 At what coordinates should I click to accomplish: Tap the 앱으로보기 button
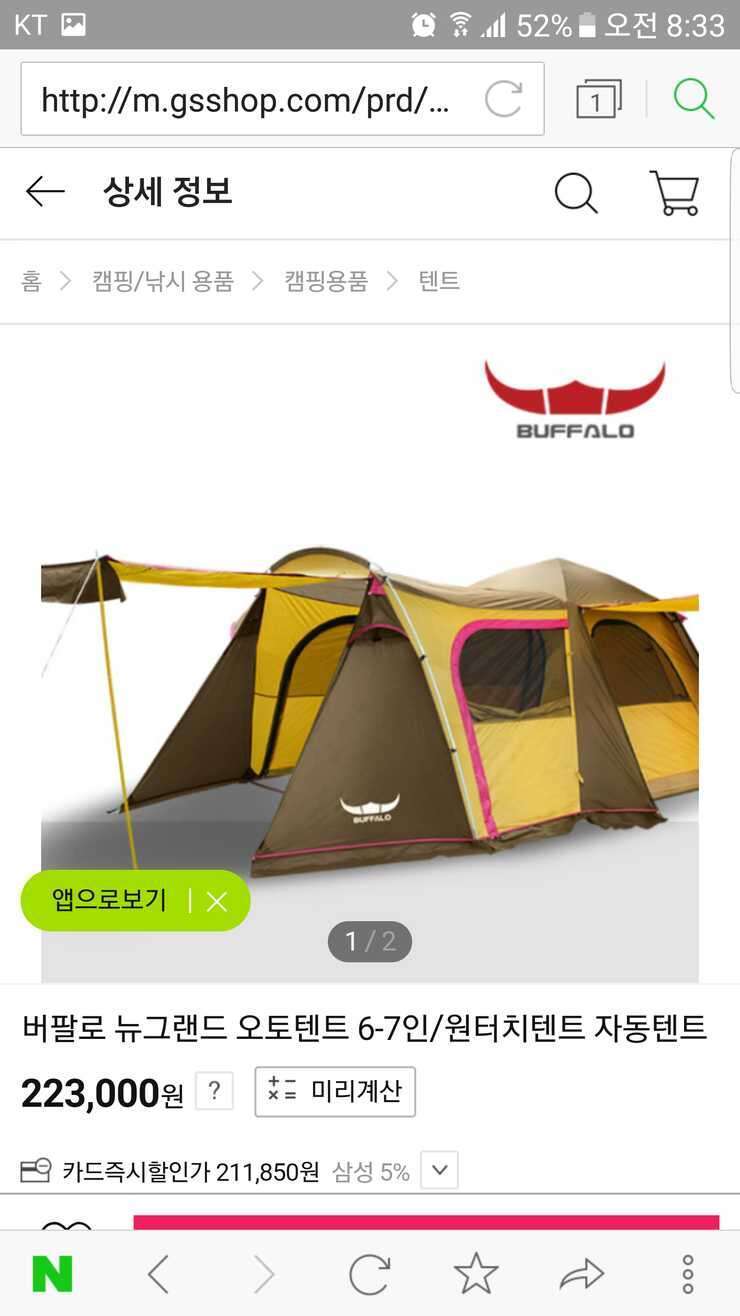pyautogui.click(x=109, y=900)
